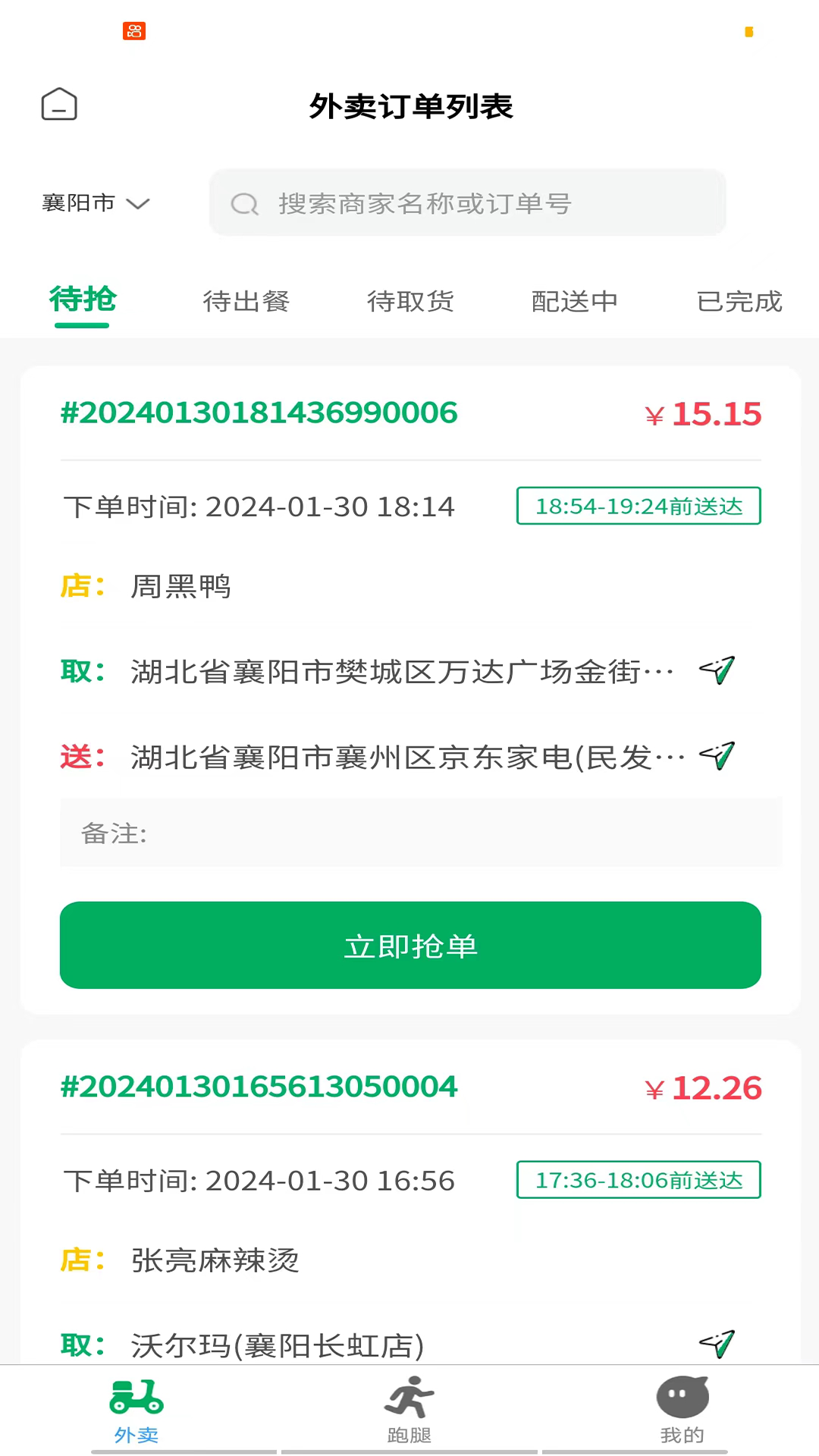Image resolution: width=819 pixels, height=1456 pixels.
Task: Go to the 我的 bottom tab
Action: (682, 1410)
